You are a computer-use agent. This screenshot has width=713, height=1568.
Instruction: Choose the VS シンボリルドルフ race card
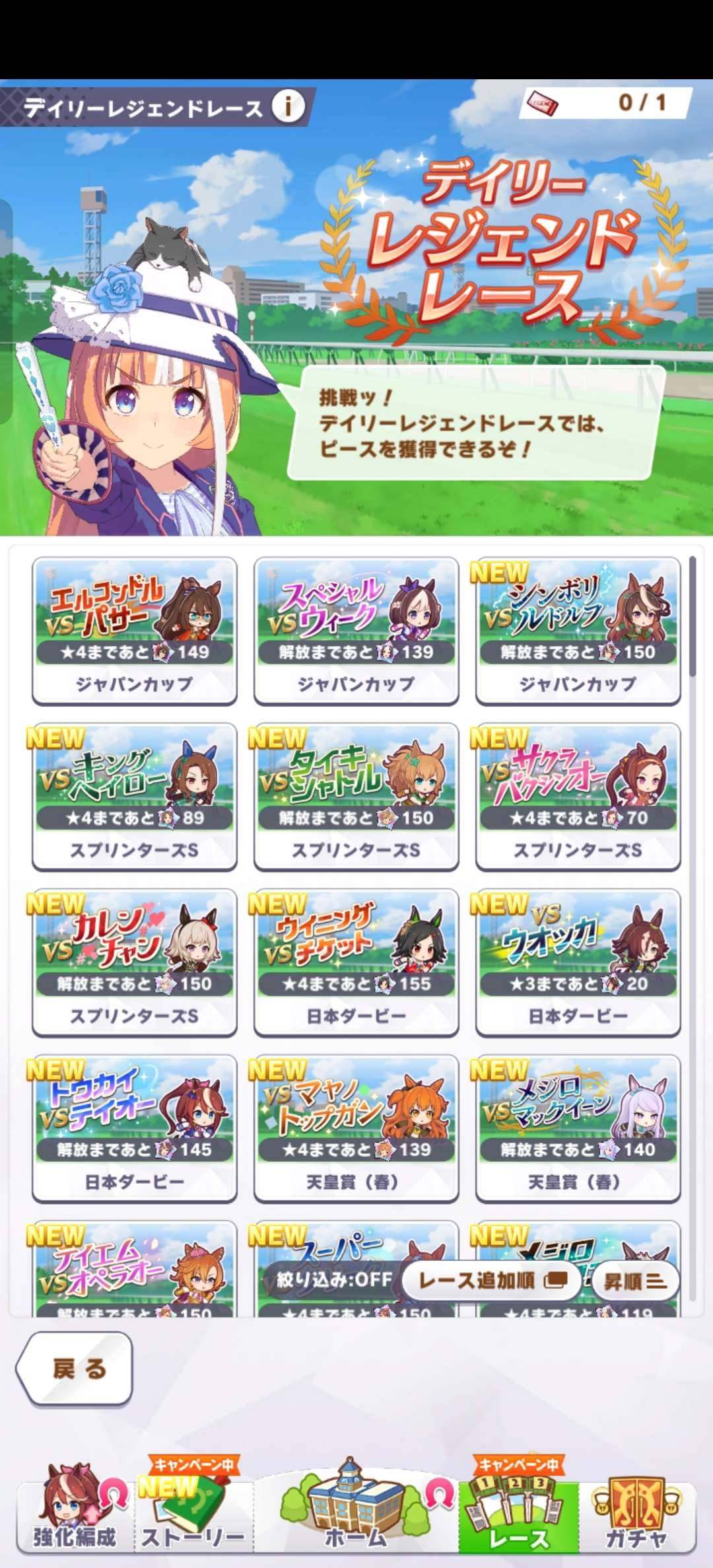(x=578, y=630)
